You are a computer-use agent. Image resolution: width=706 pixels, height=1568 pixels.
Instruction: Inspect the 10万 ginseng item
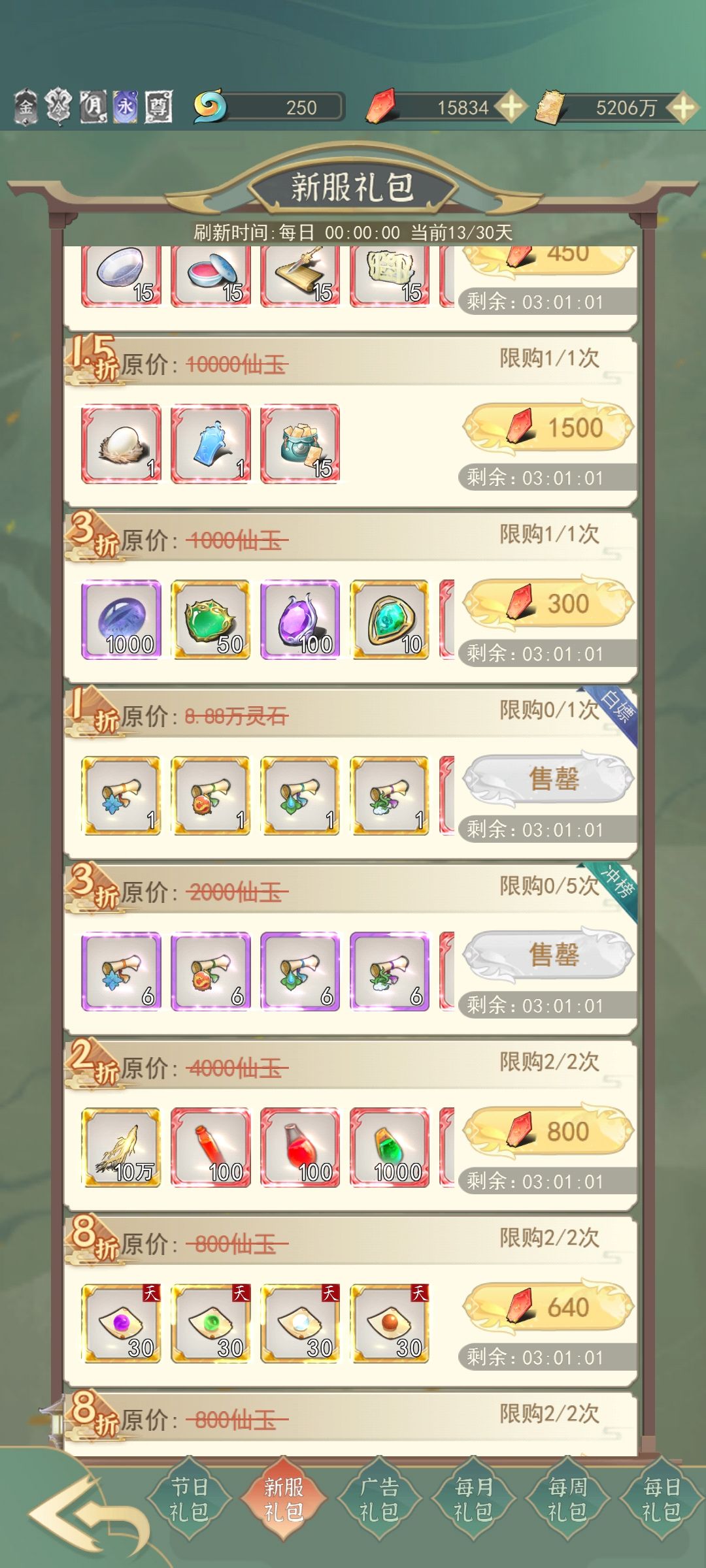(121, 1147)
